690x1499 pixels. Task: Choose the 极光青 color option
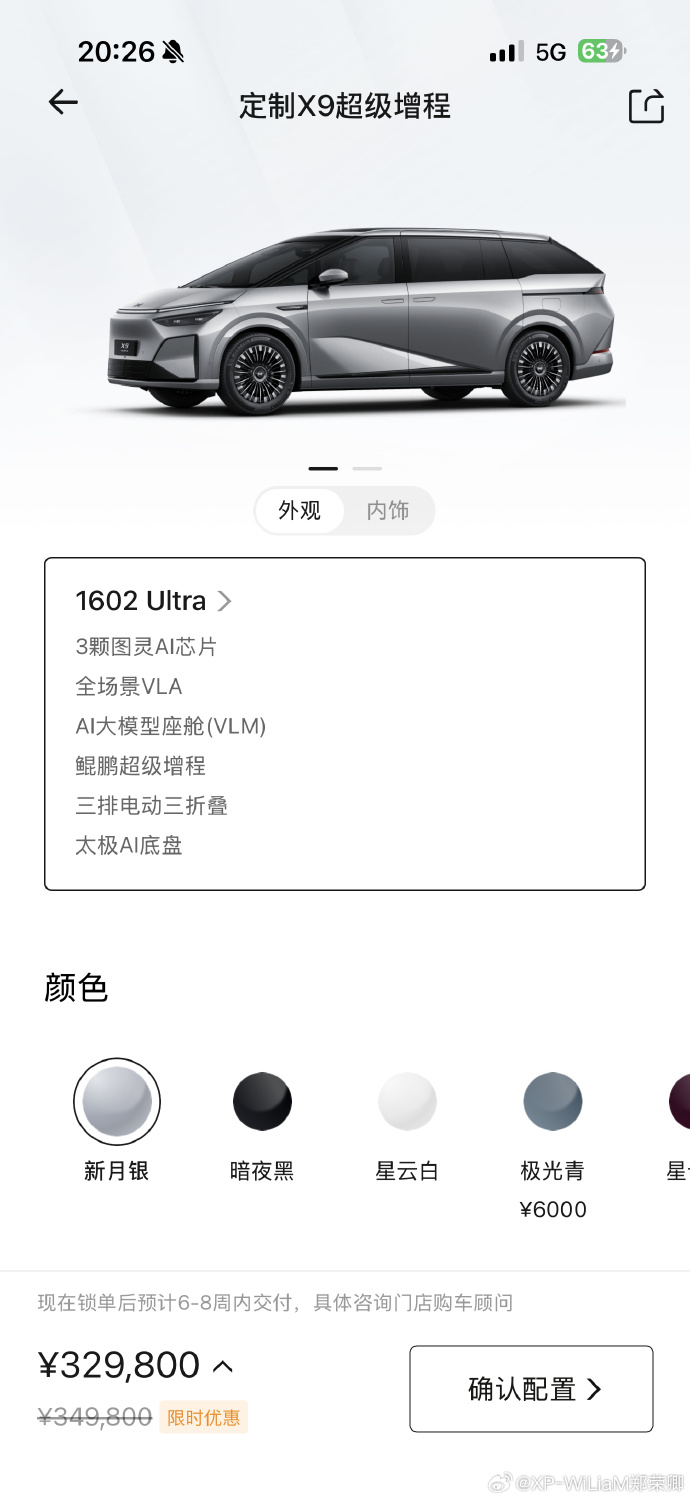pos(552,1101)
